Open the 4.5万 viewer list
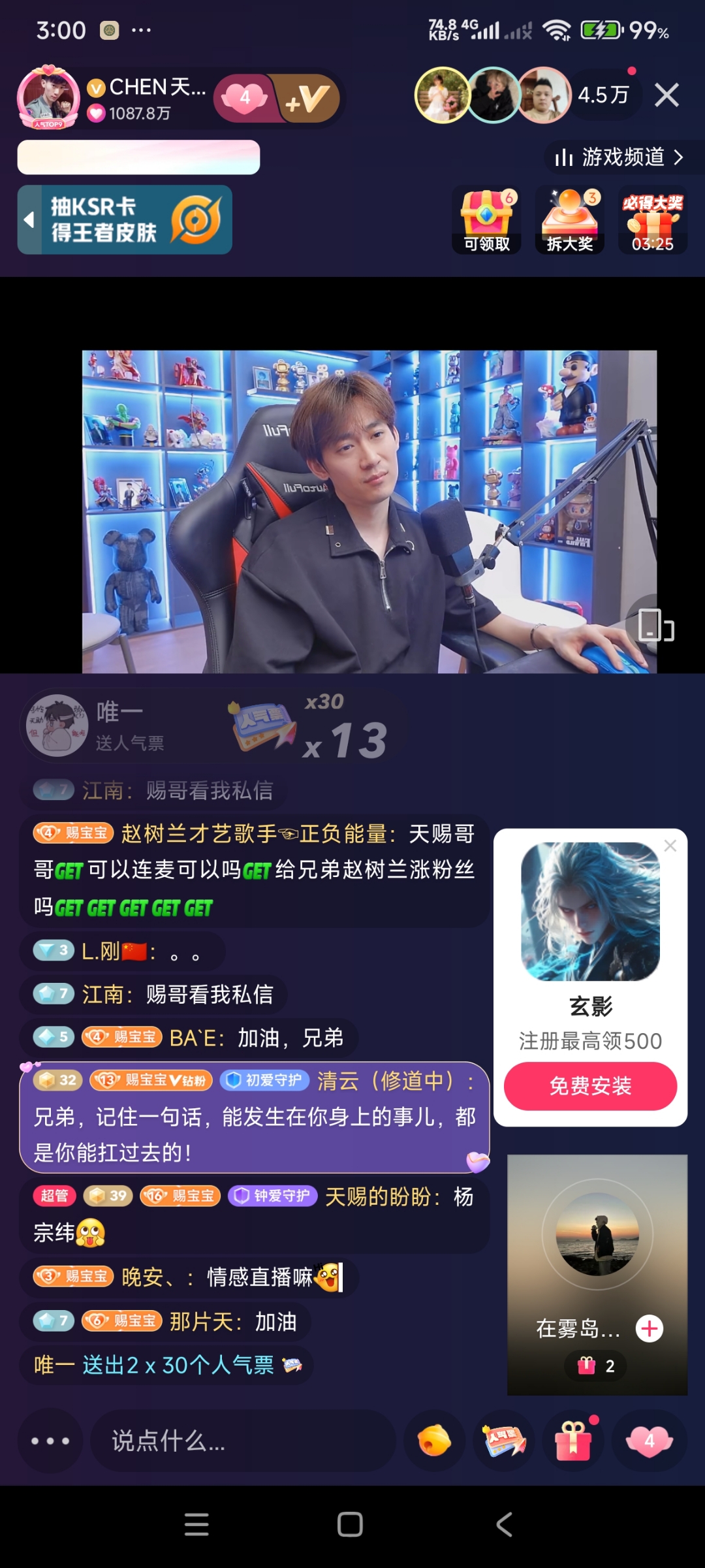The image size is (705, 1568). (603, 95)
